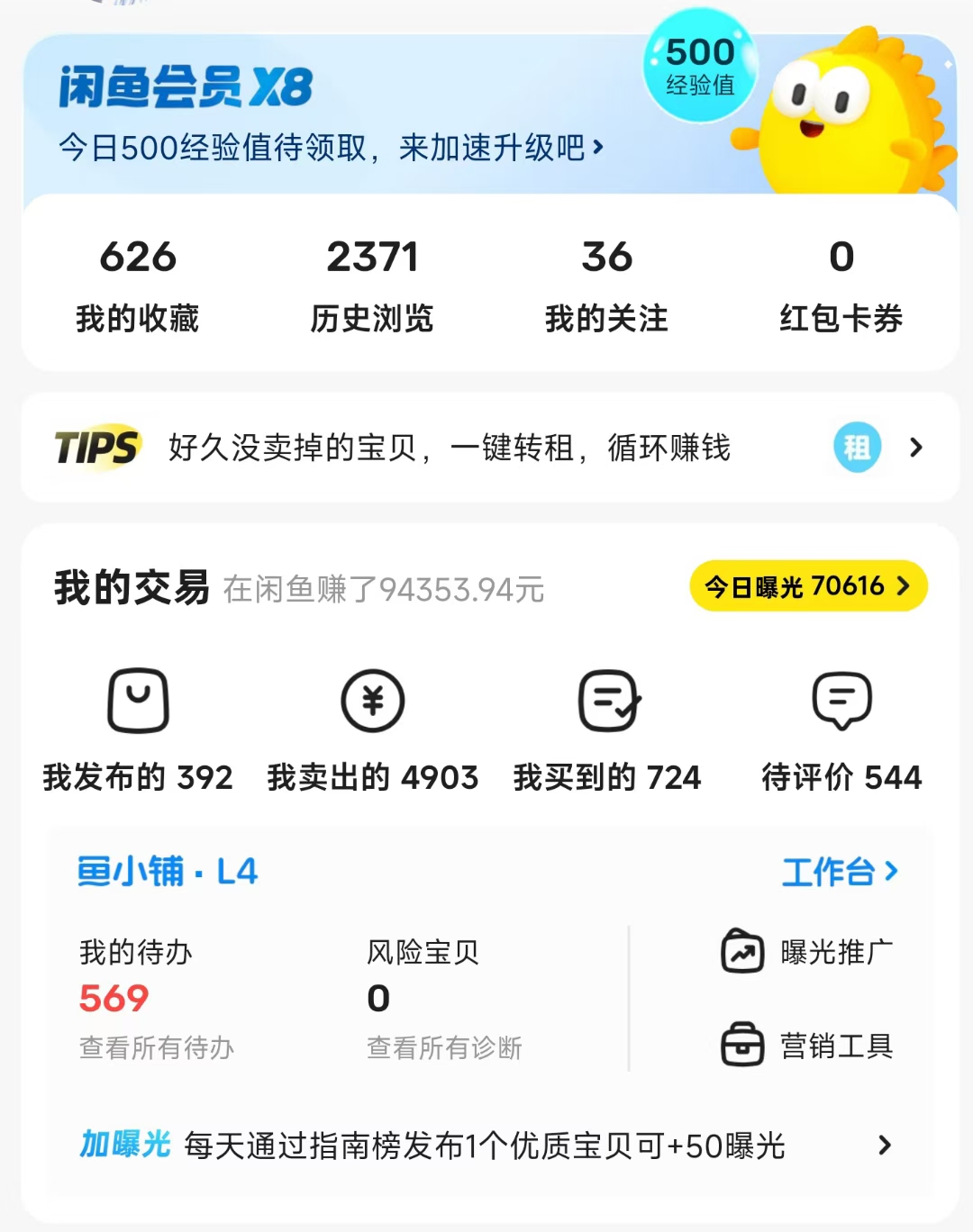
Task: Go to the 工作台 workbench
Action: tap(839, 872)
